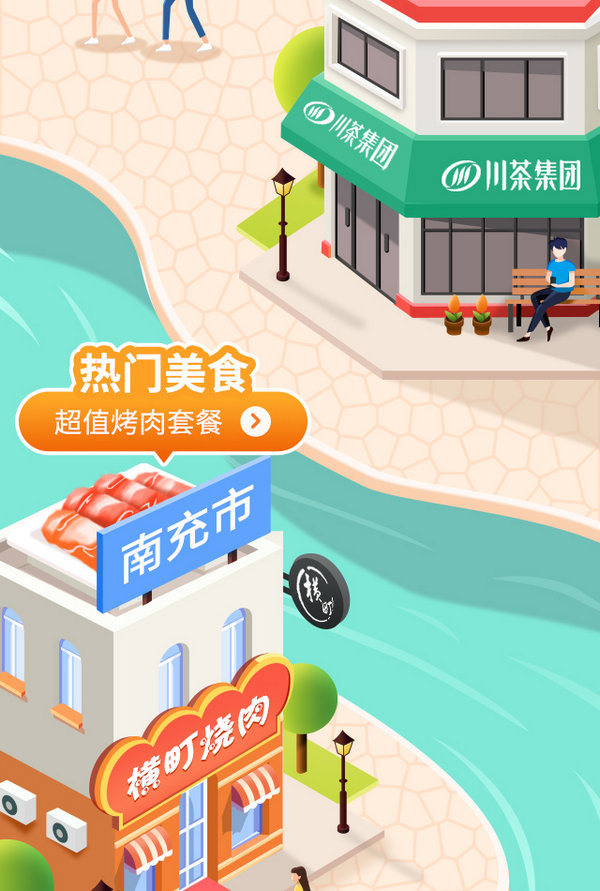600x891 pixels.
Task: Open the 超值烤肉套餐 hot food offer
Action: pyautogui.click(x=162, y=422)
